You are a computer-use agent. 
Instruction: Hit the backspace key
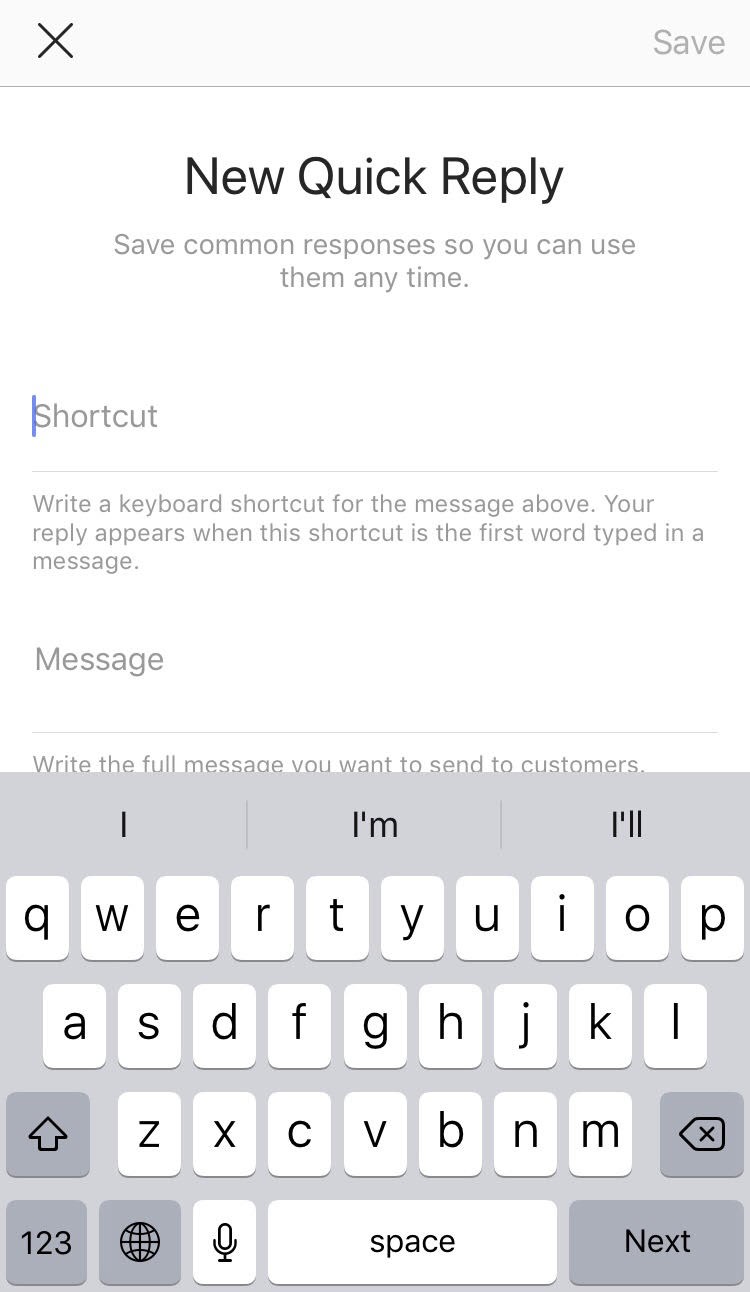[x=701, y=1133]
